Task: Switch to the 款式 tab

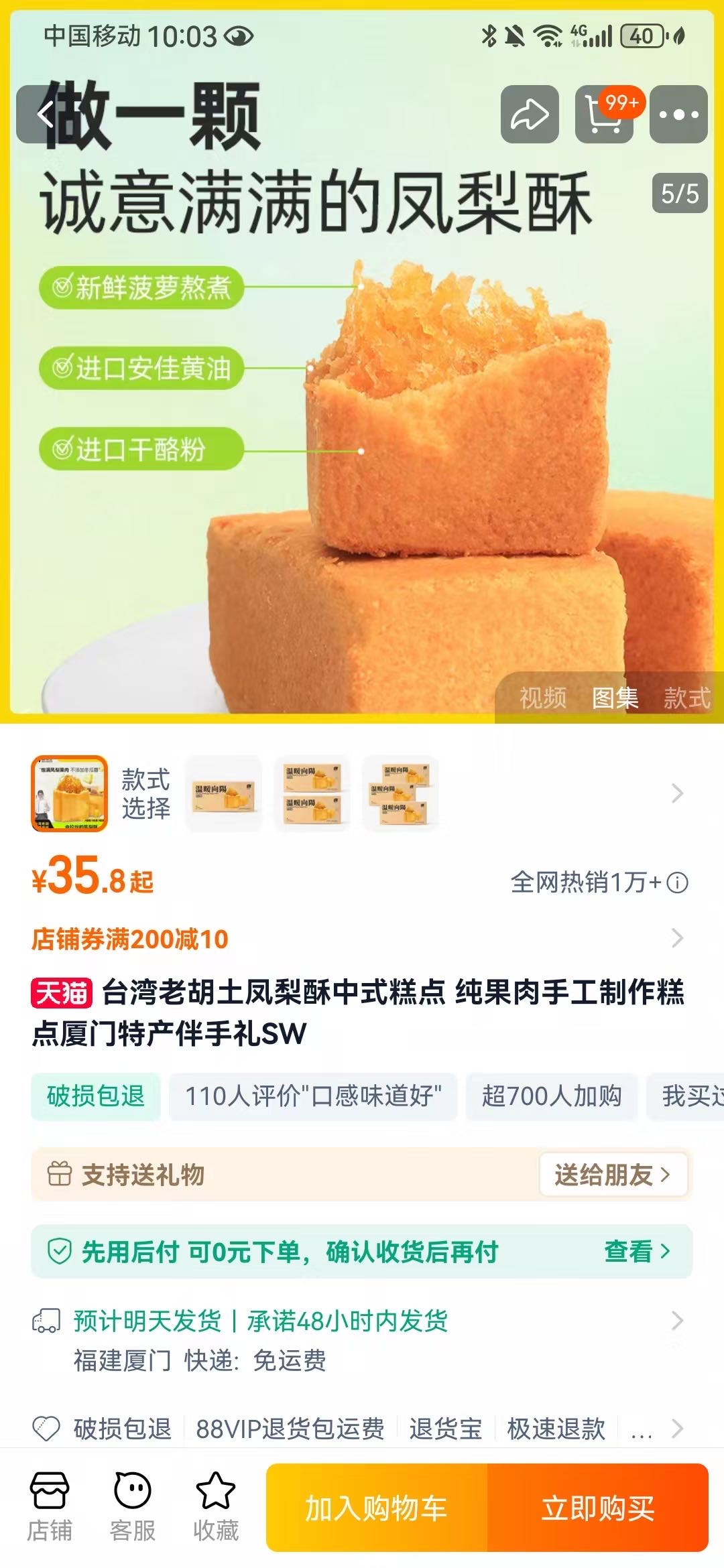Action: click(687, 698)
